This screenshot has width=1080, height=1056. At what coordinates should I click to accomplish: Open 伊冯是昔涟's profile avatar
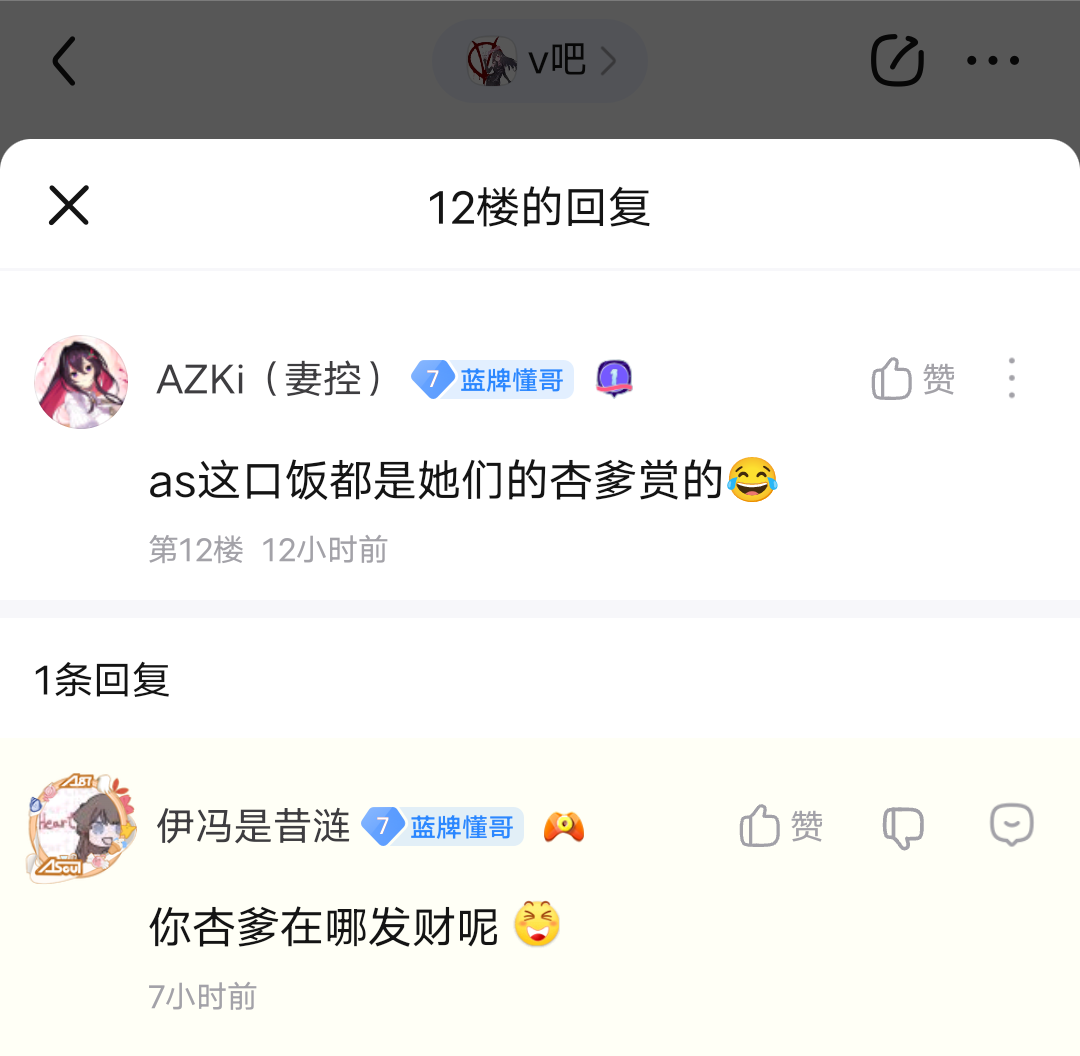[x=81, y=827]
